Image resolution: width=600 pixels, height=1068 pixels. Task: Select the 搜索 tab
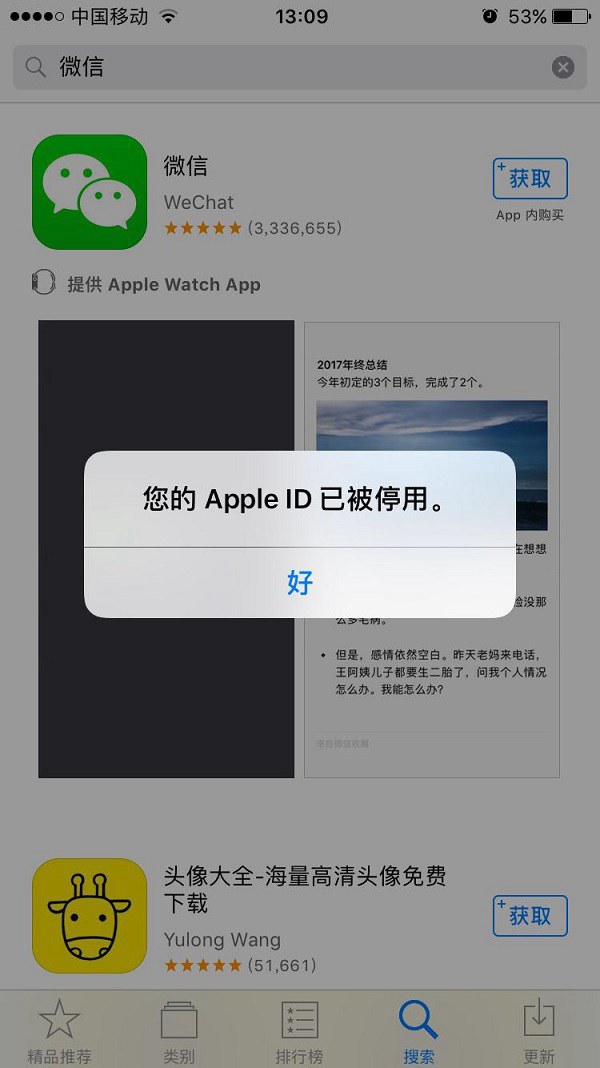click(x=419, y=1030)
